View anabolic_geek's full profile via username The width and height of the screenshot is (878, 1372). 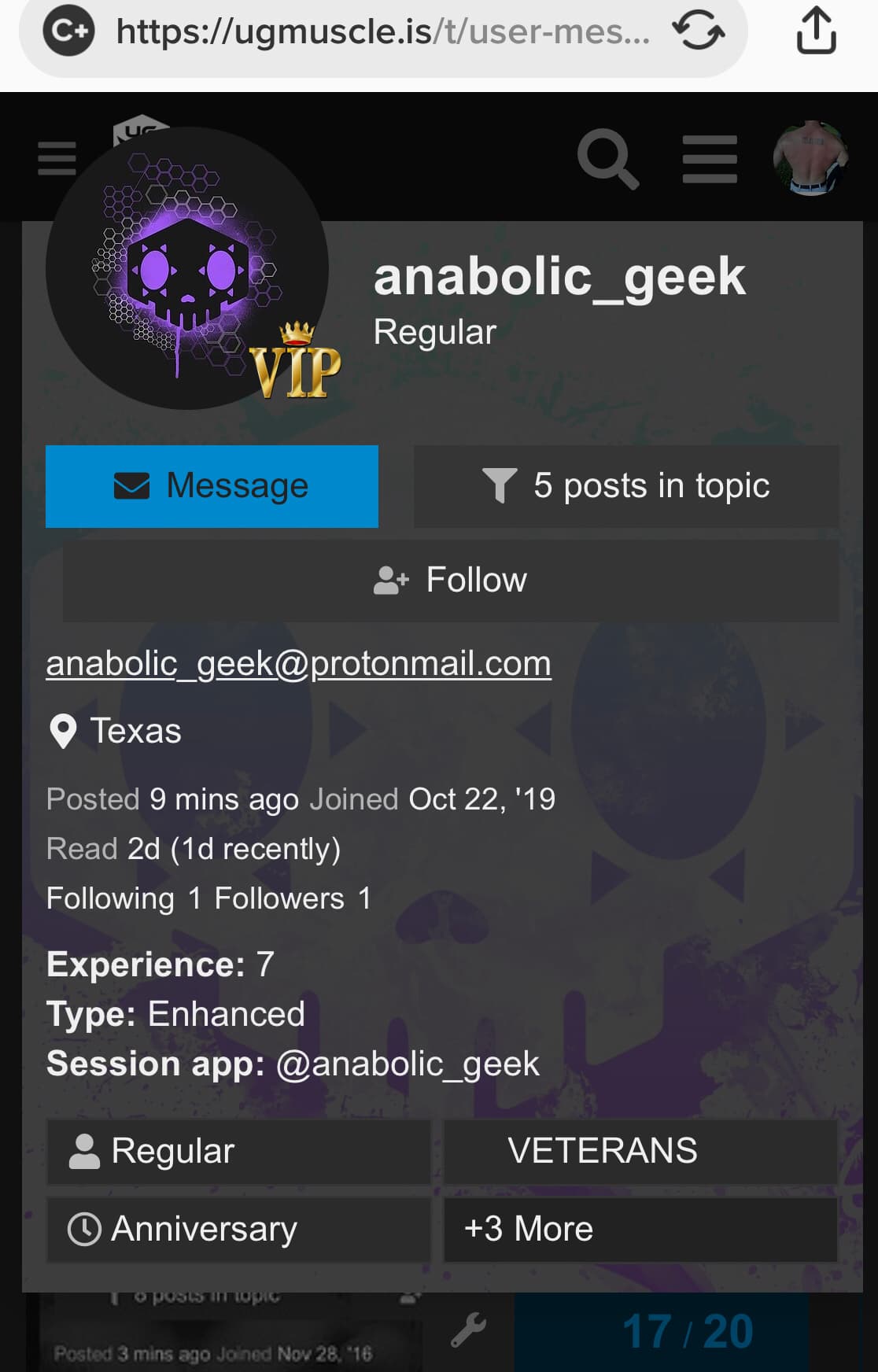click(559, 277)
